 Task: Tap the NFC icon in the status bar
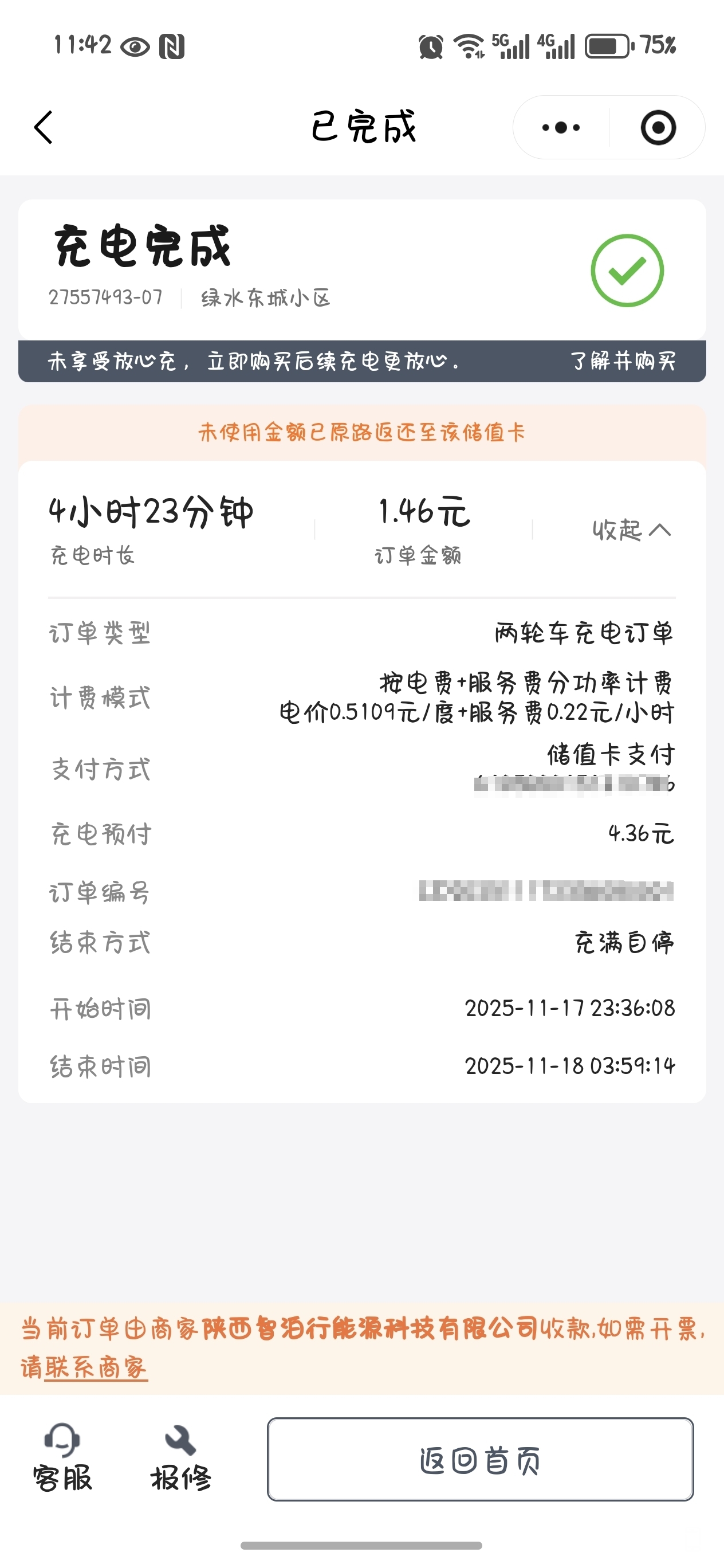coord(172,46)
